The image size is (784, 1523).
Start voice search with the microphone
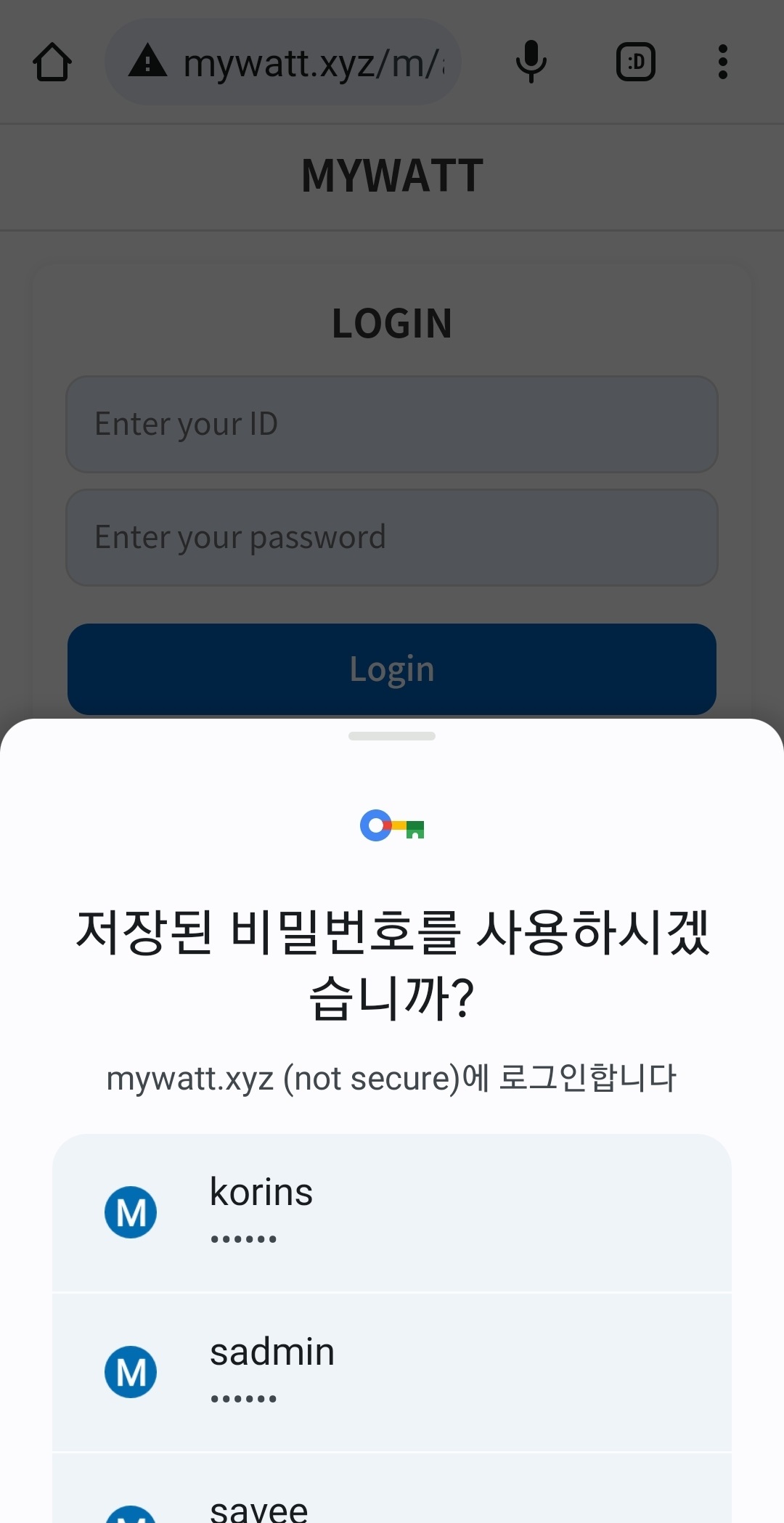point(531,62)
